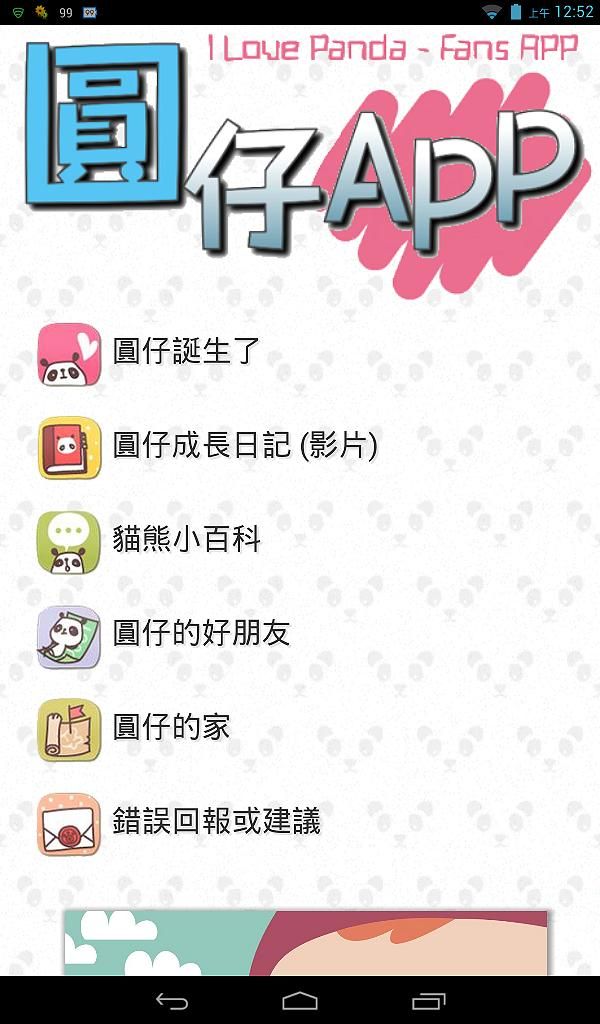The width and height of the screenshot is (600, 1024).
Task: Open 錯誤回報或建議 feedback option
Action: (x=216, y=822)
